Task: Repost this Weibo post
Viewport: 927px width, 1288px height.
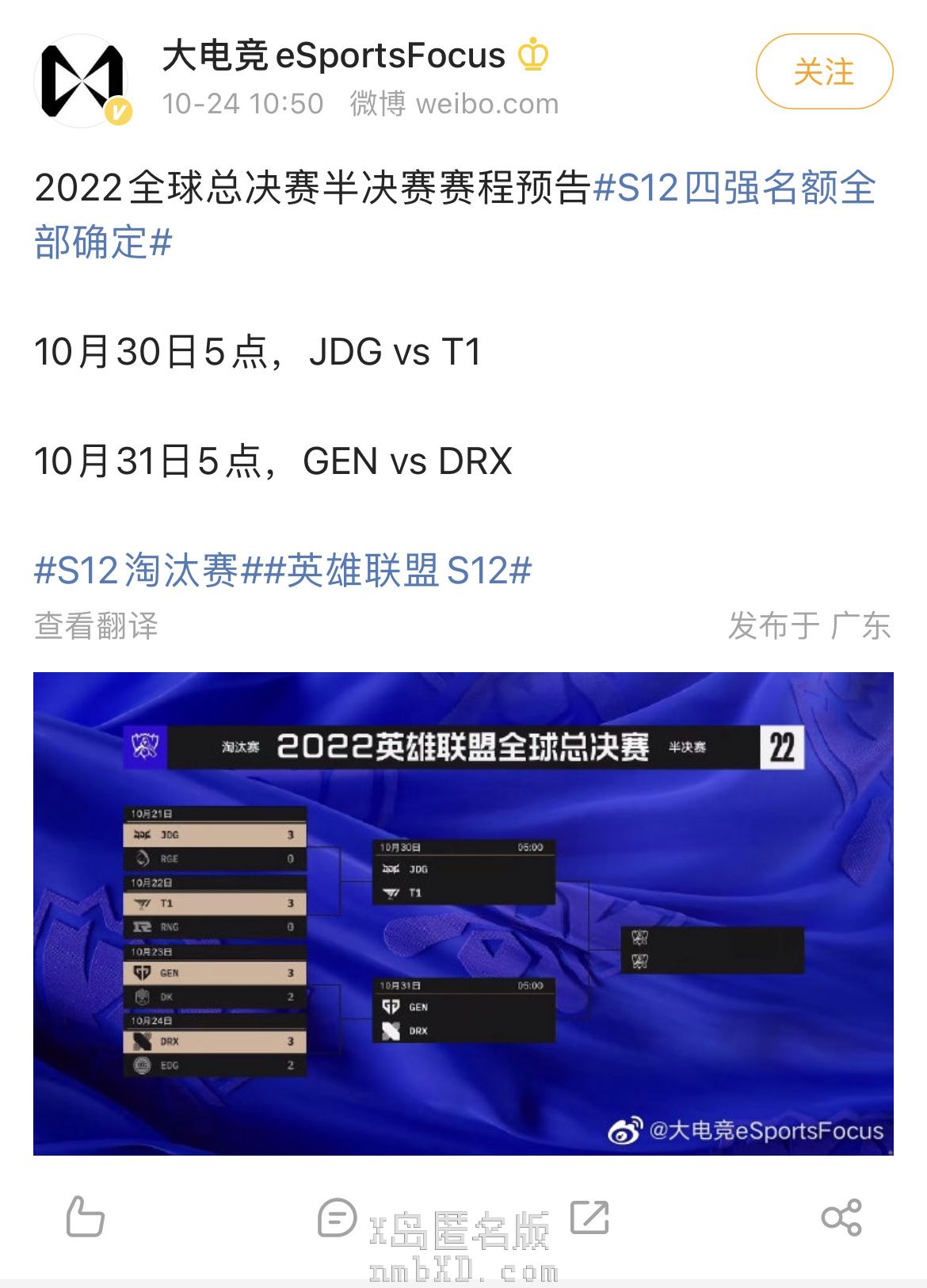Action: coord(589,1217)
